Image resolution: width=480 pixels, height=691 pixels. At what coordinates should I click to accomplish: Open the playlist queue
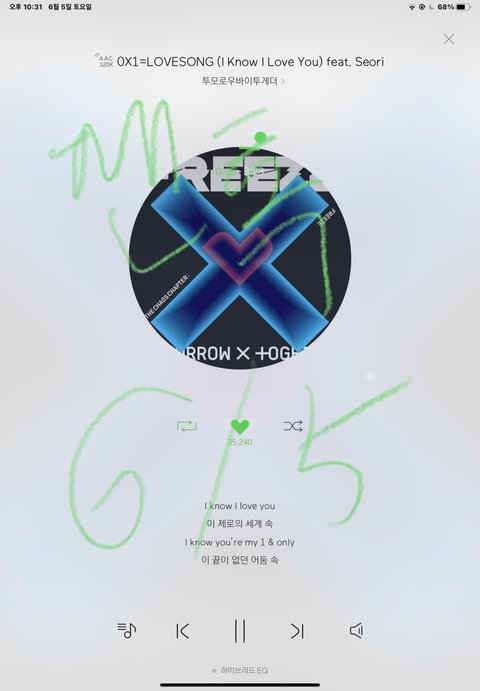click(127, 631)
